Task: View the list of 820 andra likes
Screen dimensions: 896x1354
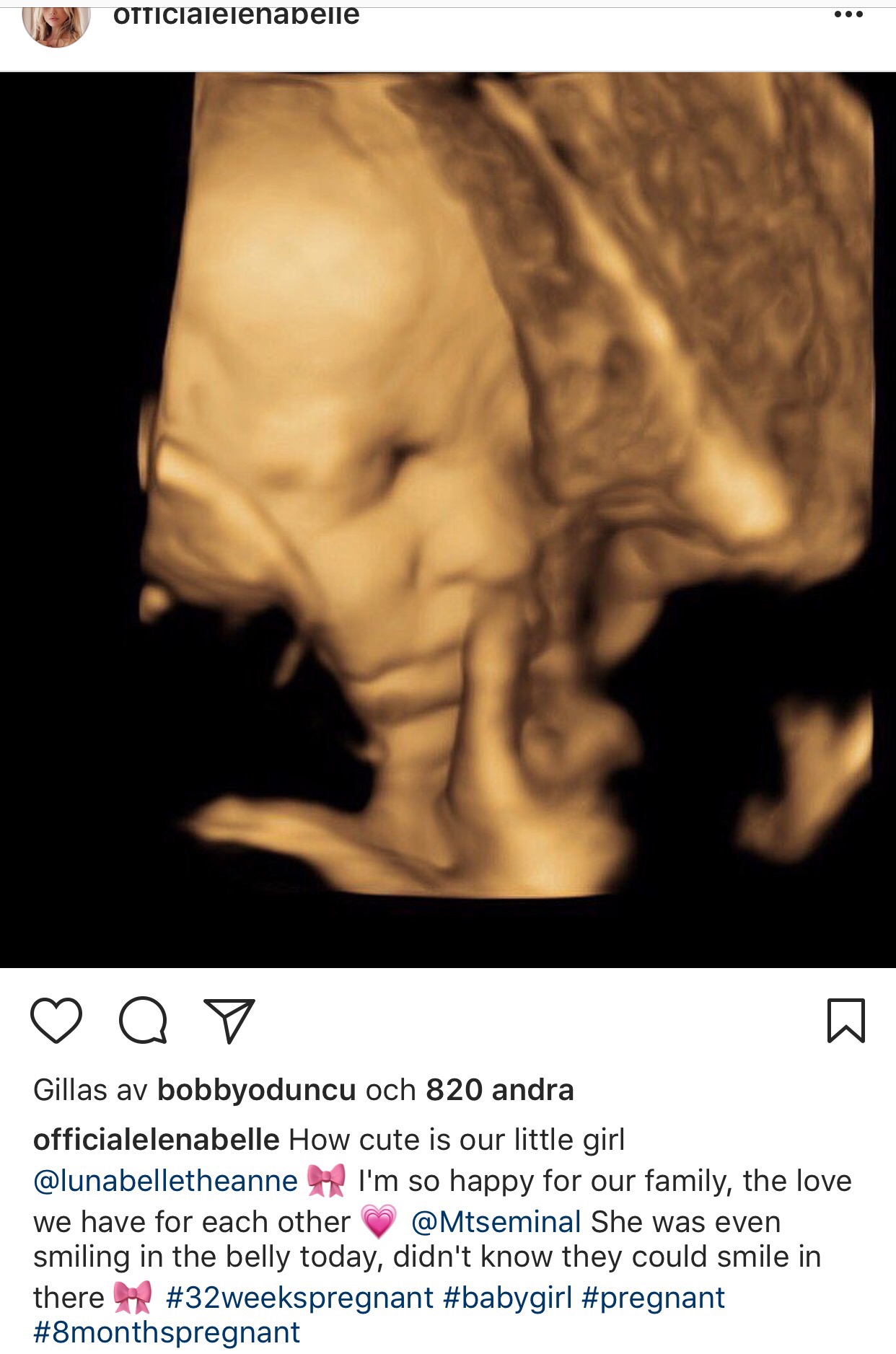Action: click(x=499, y=1090)
